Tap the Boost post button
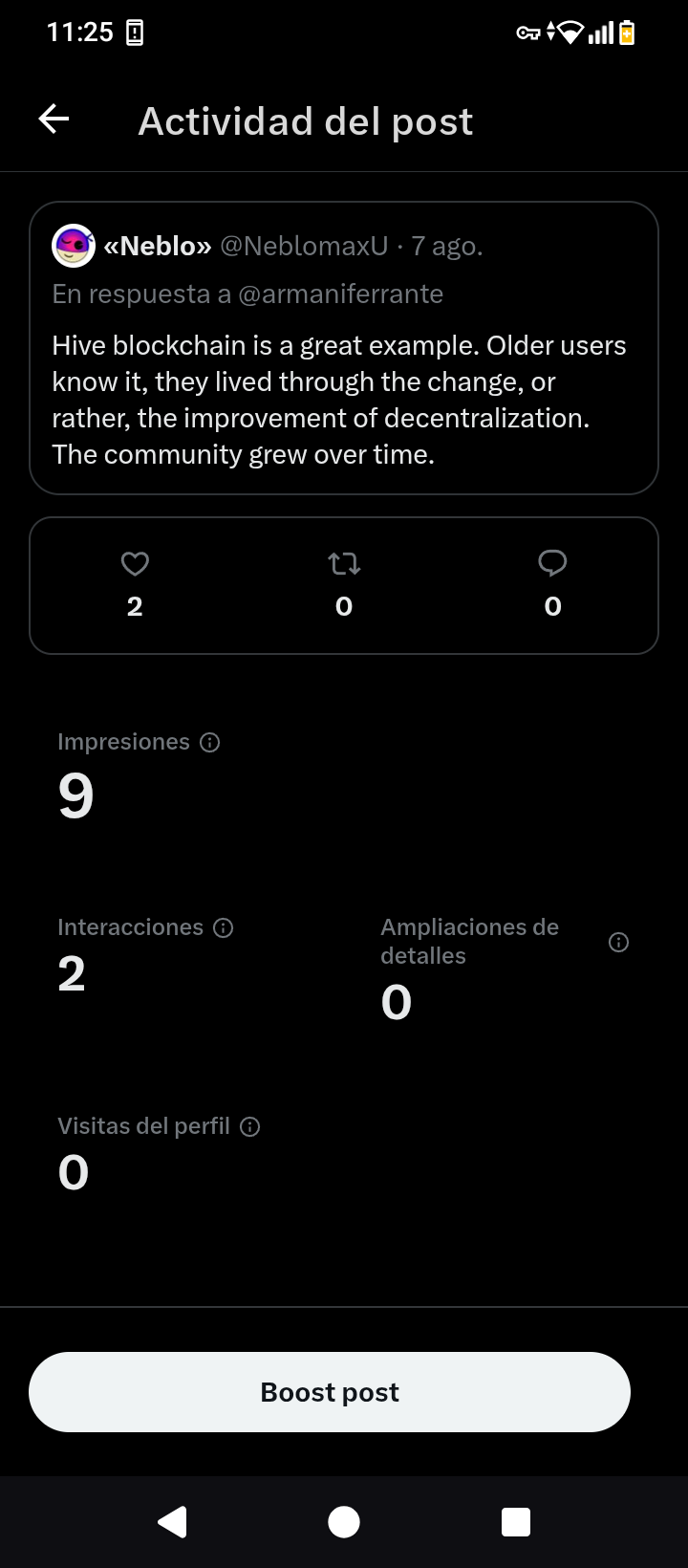Image resolution: width=688 pixels, height=1568 pixels. click(x=330, y=1392)
